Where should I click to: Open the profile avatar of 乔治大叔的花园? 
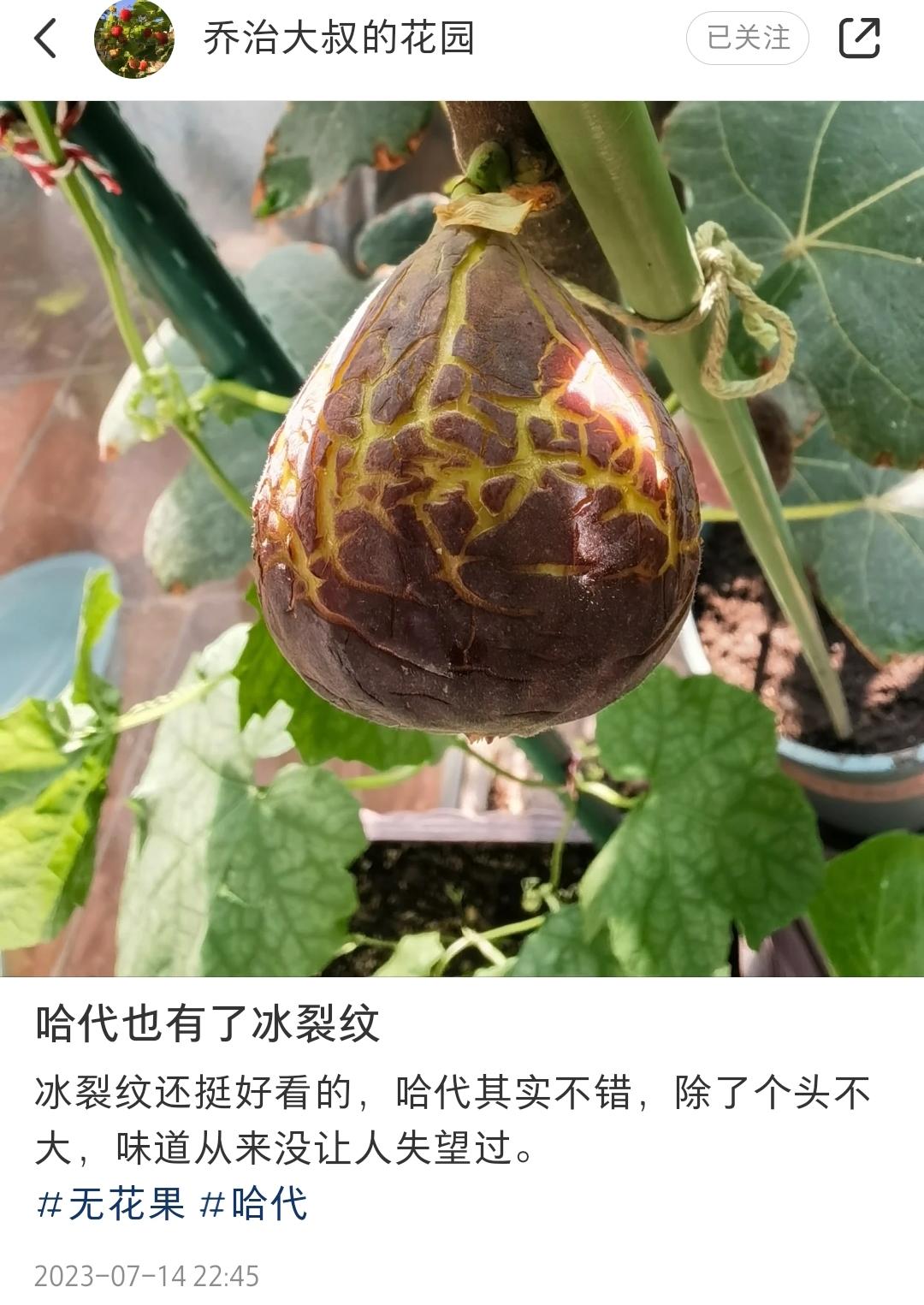click(x=133, y=39)
